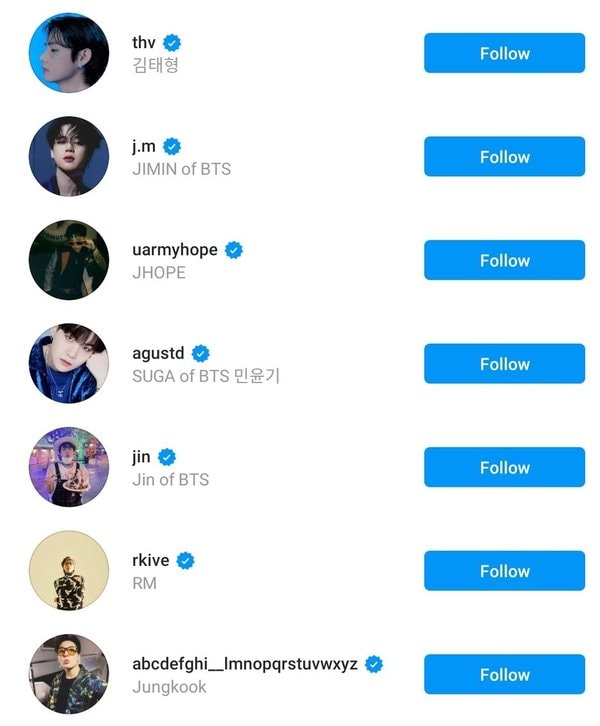Follow uarmyhope JHOPE

tap(504, 260)
